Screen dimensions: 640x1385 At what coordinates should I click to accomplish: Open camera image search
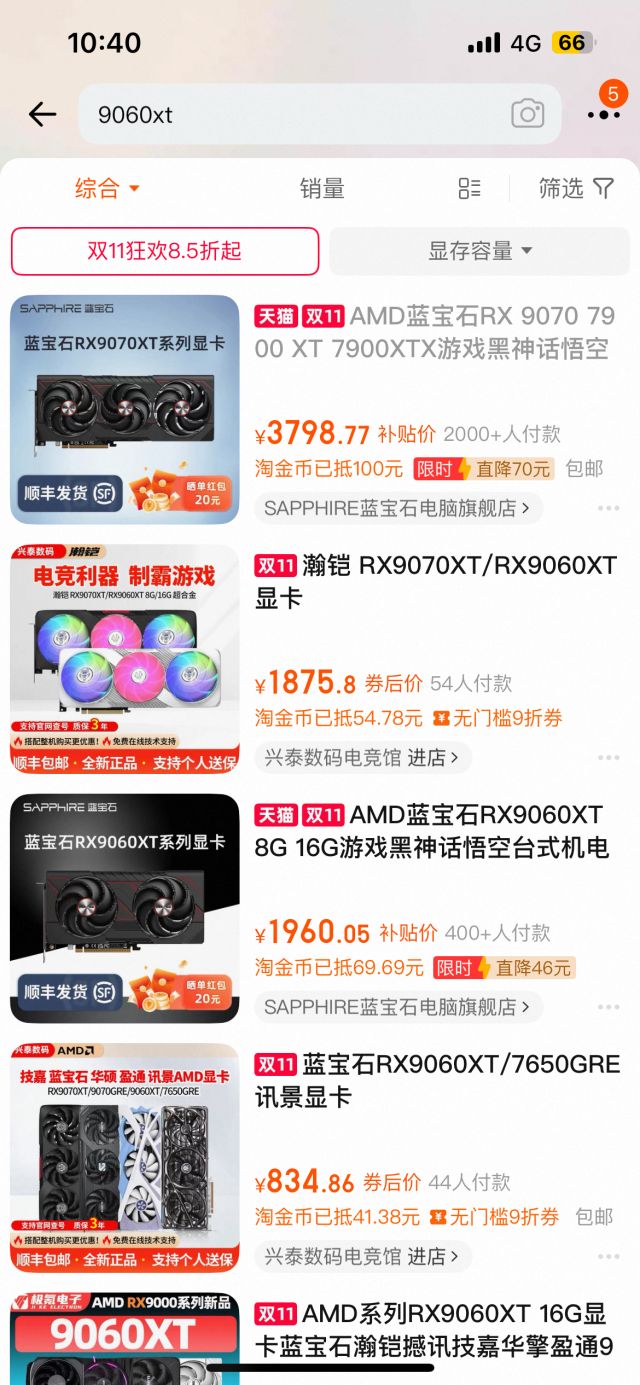click(x=527, y=114)
